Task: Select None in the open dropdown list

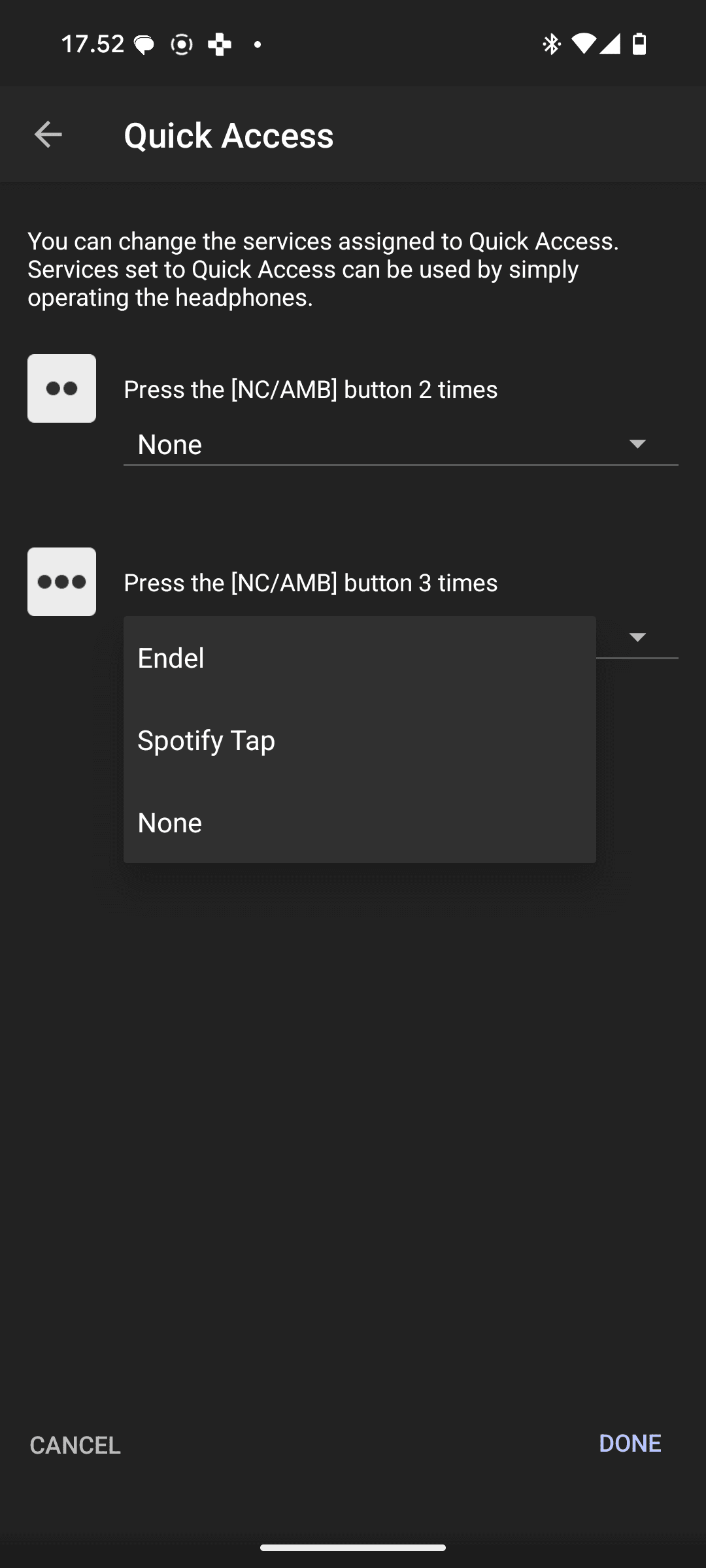Action: pyautogui.click(x=360, y=823)
